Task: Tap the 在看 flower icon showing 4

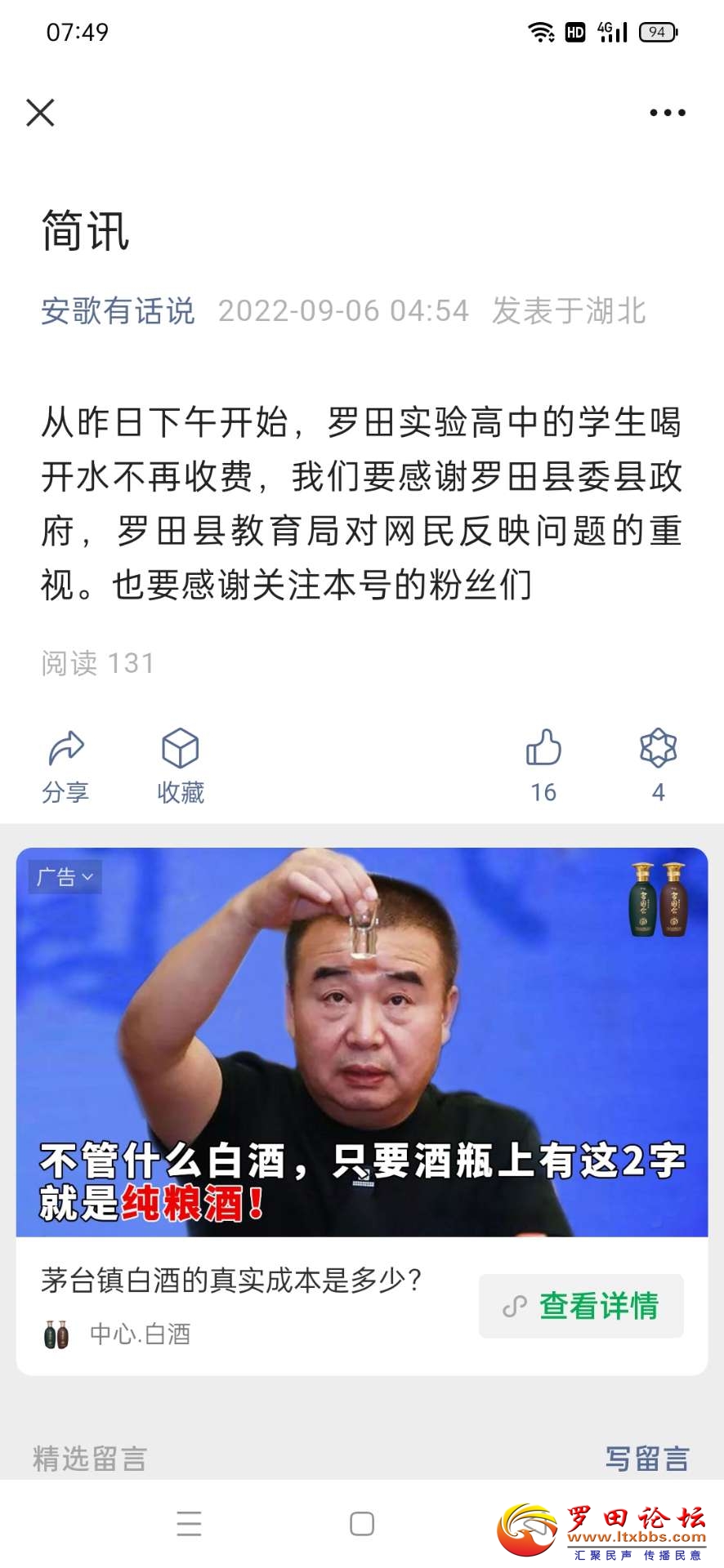Action: [659, 766]
